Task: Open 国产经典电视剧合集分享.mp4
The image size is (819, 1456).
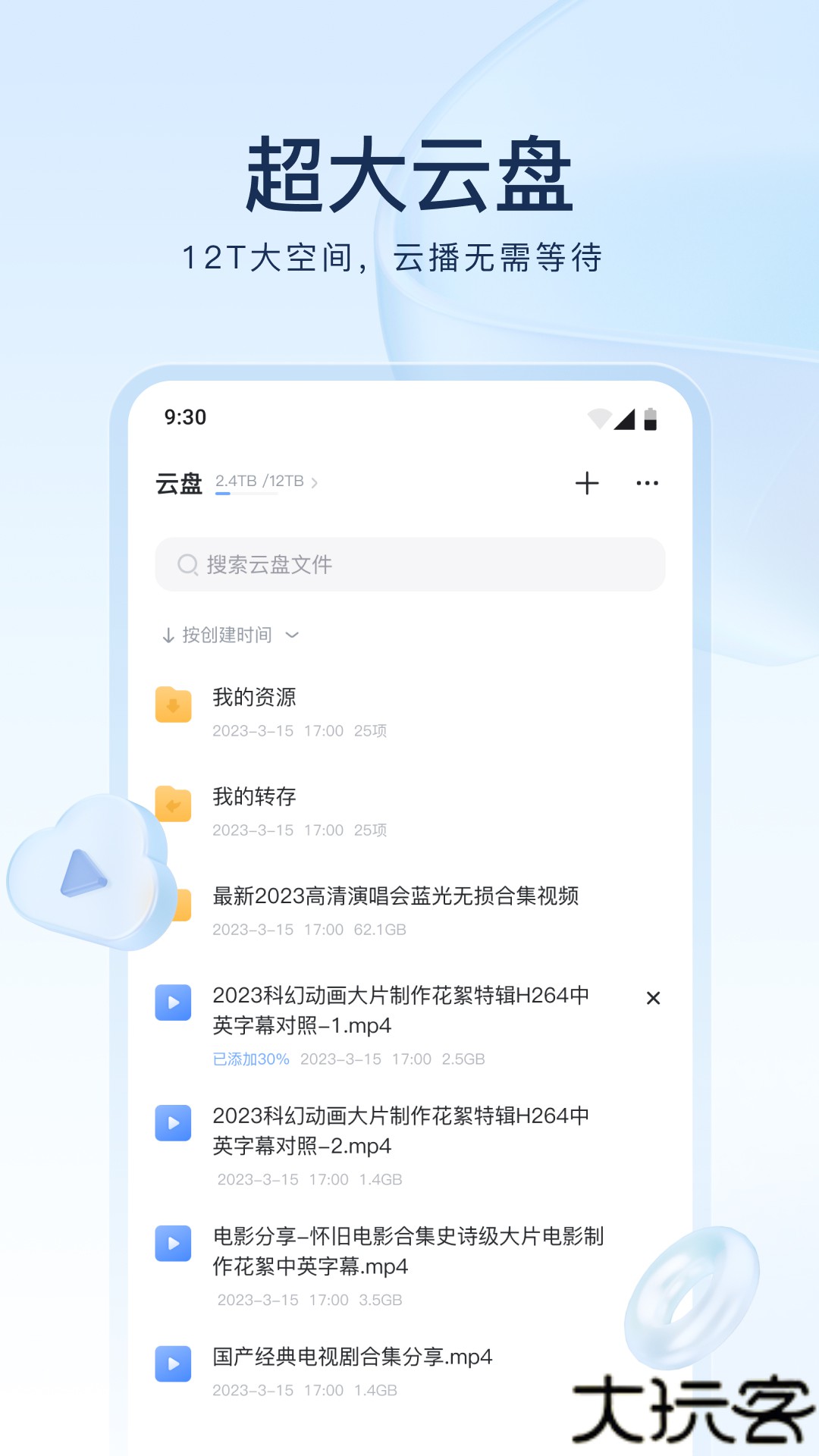Action: coord(350,1357)
